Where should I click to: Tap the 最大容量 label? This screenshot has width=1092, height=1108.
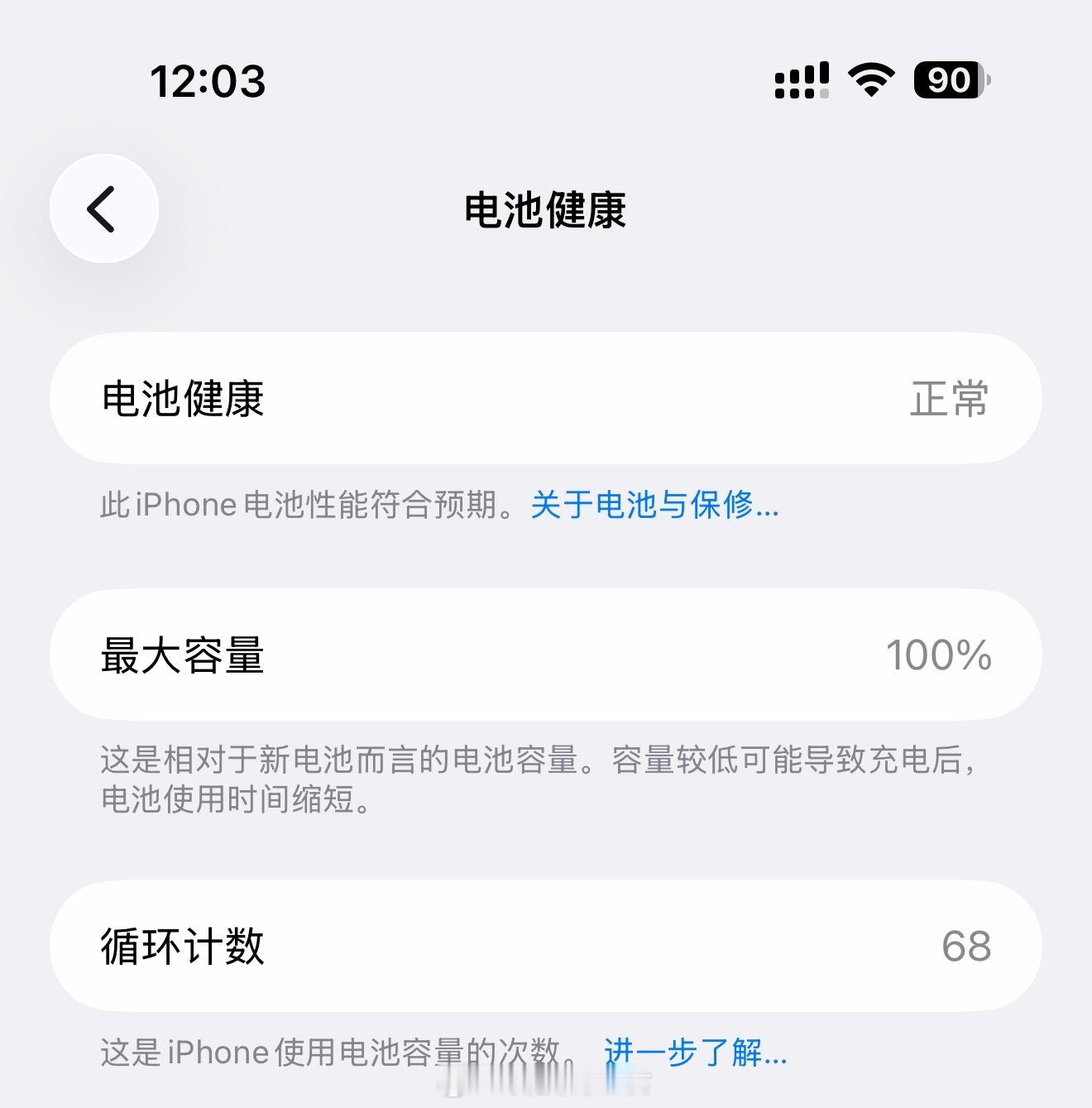point(184,655)
